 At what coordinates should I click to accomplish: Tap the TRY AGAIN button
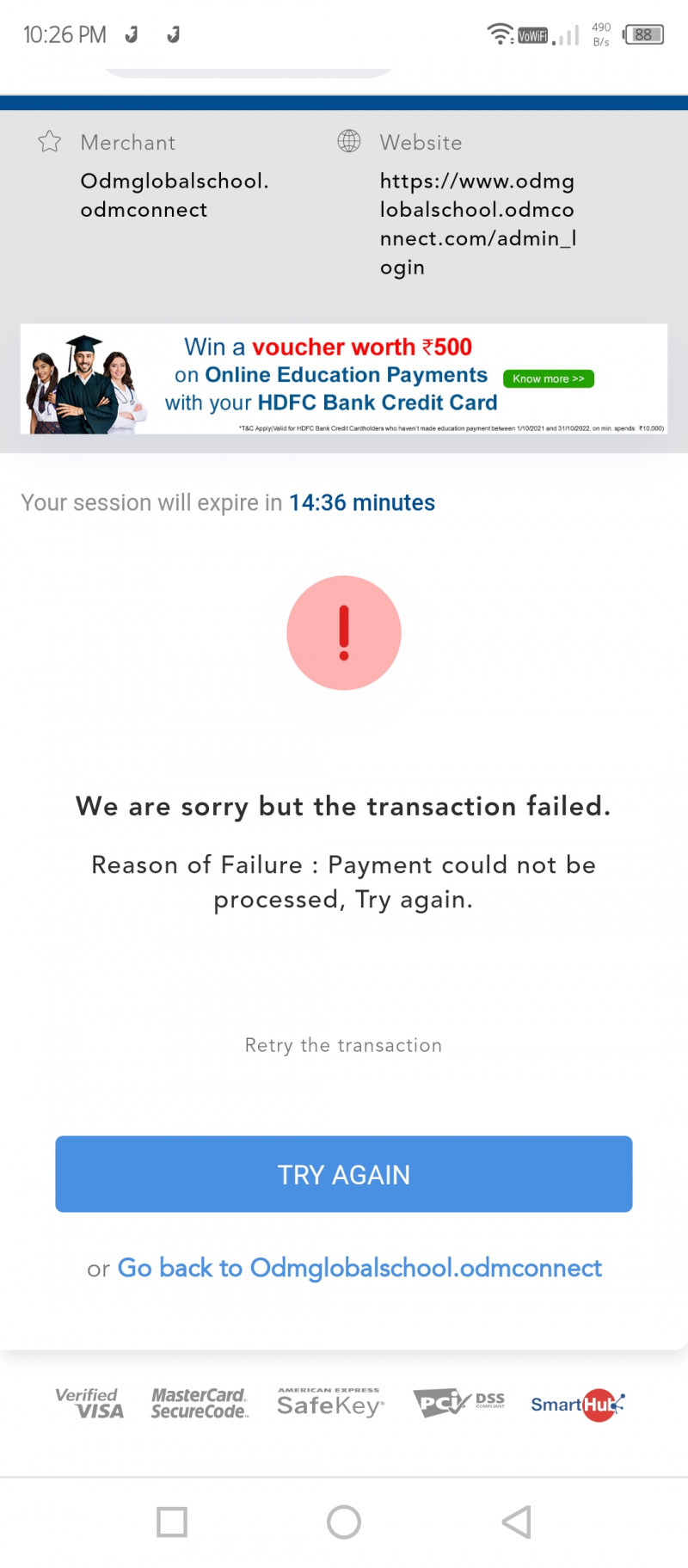click(x=344, y=1174)
